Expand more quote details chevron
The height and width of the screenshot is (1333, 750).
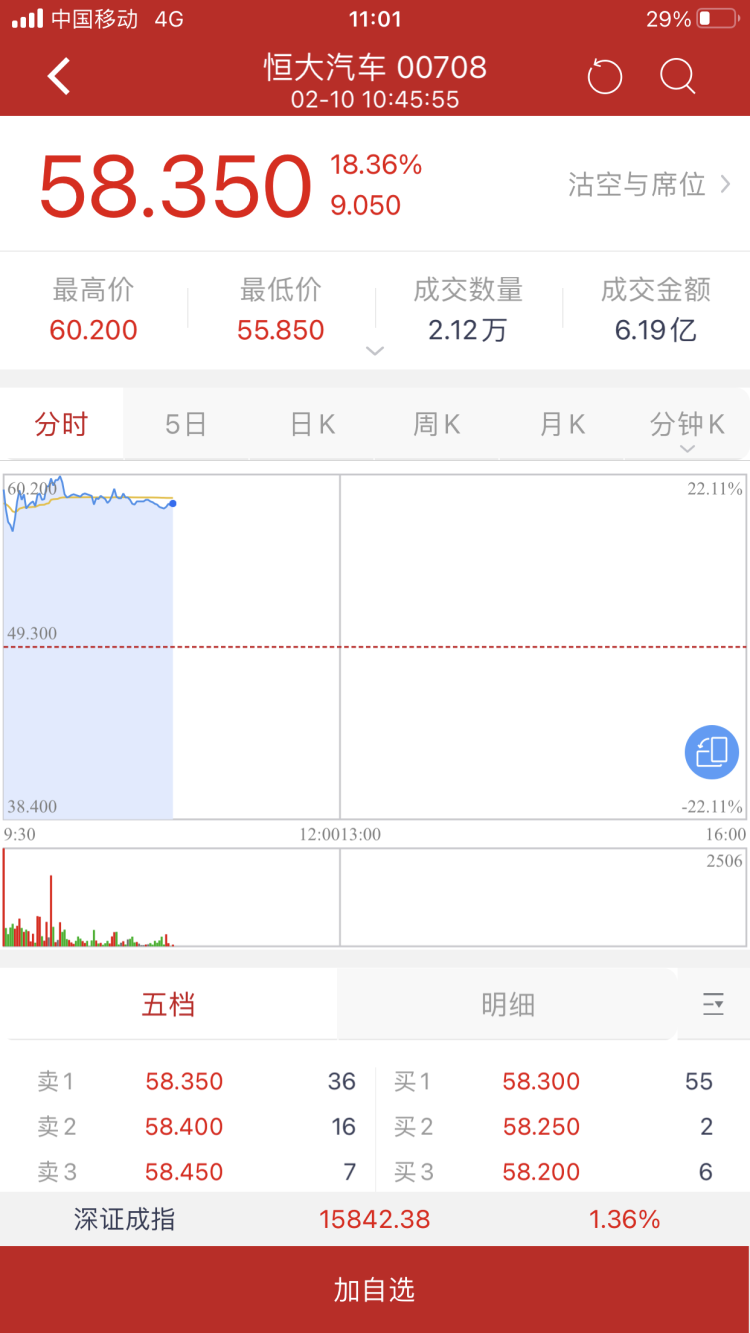(375, 351)
